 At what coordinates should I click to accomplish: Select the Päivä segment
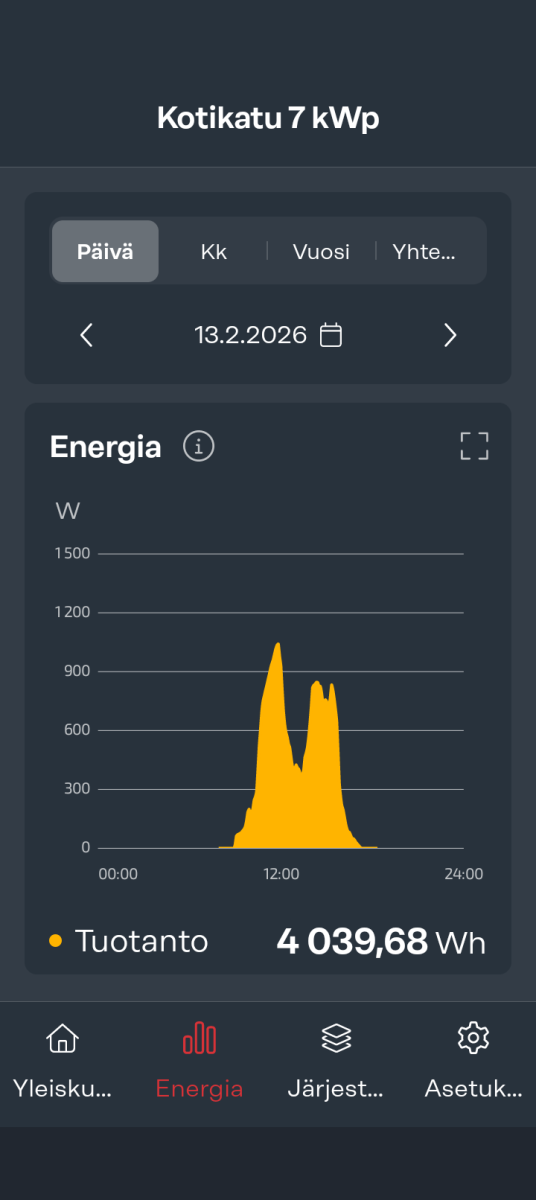pyautogui.click(x=105, y=251)
